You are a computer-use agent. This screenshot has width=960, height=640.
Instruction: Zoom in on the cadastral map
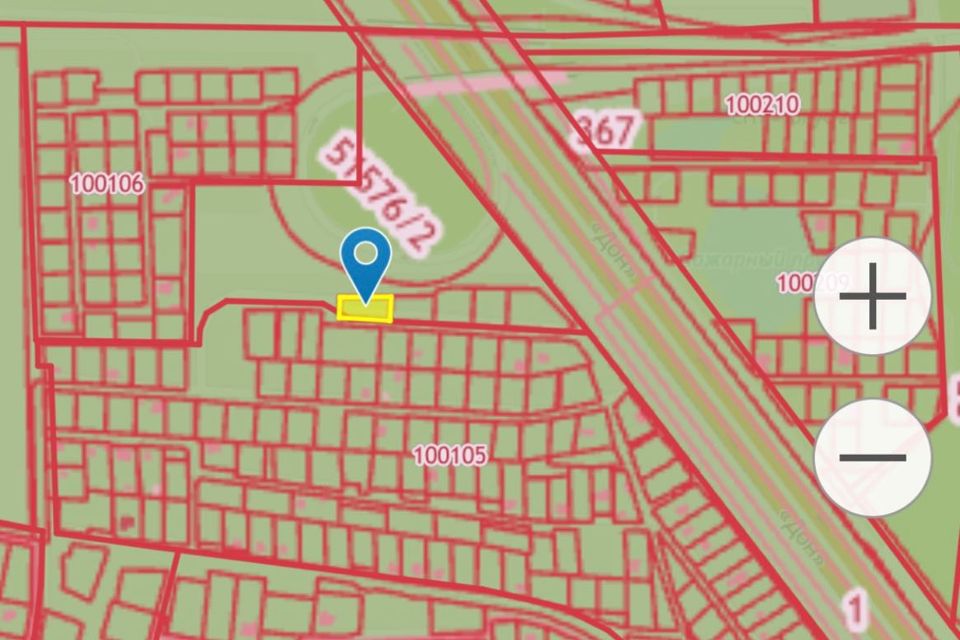(873, 297)
